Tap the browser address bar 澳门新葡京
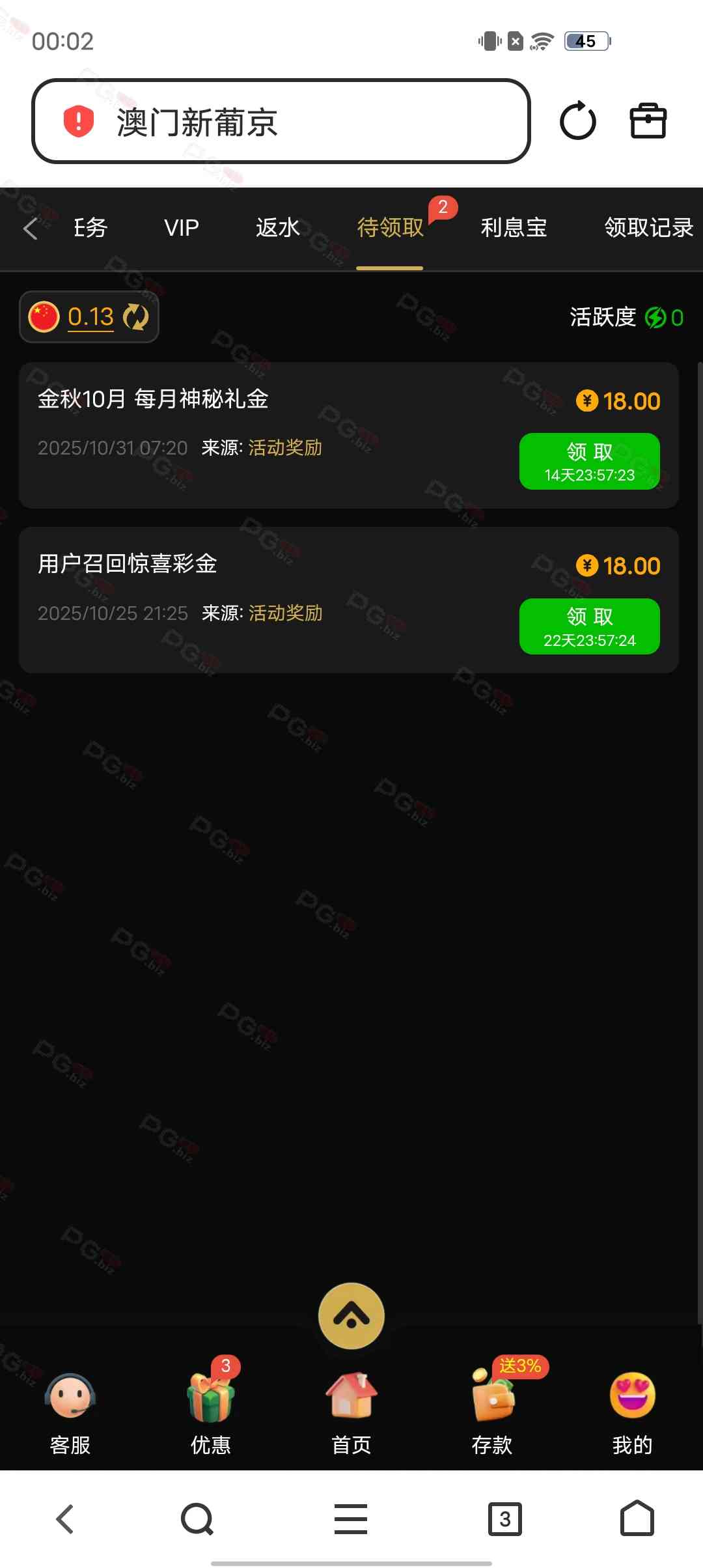 (x=280, y=122)
